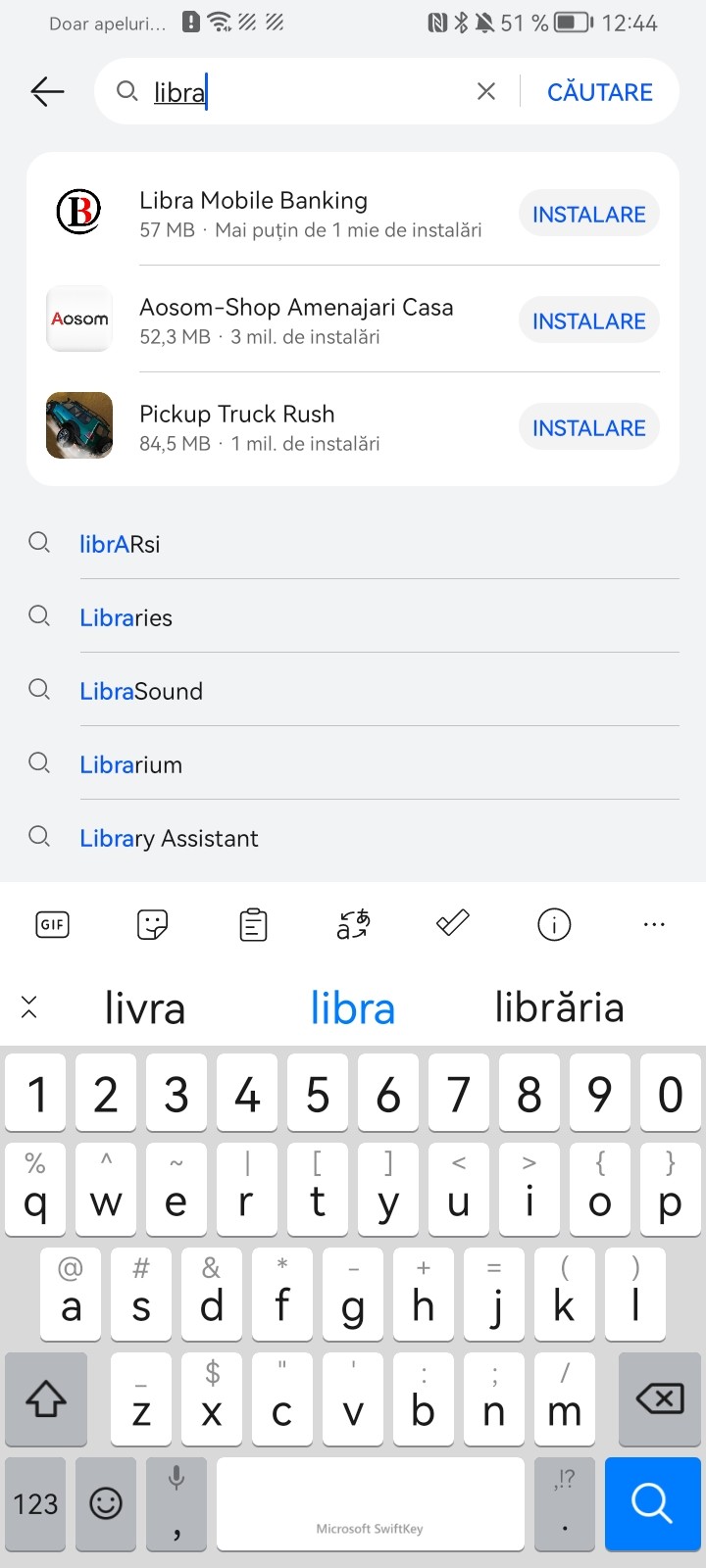Focus the search field containing libra
The image size is (706, 1568).
tap(294, 92)
